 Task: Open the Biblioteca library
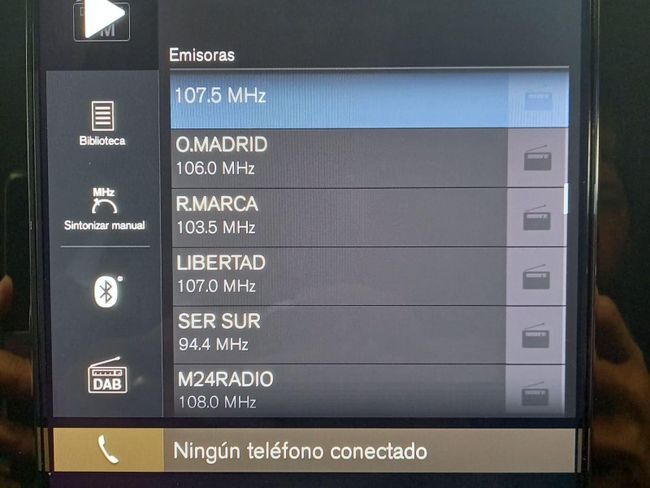click(x=102, y=123)
